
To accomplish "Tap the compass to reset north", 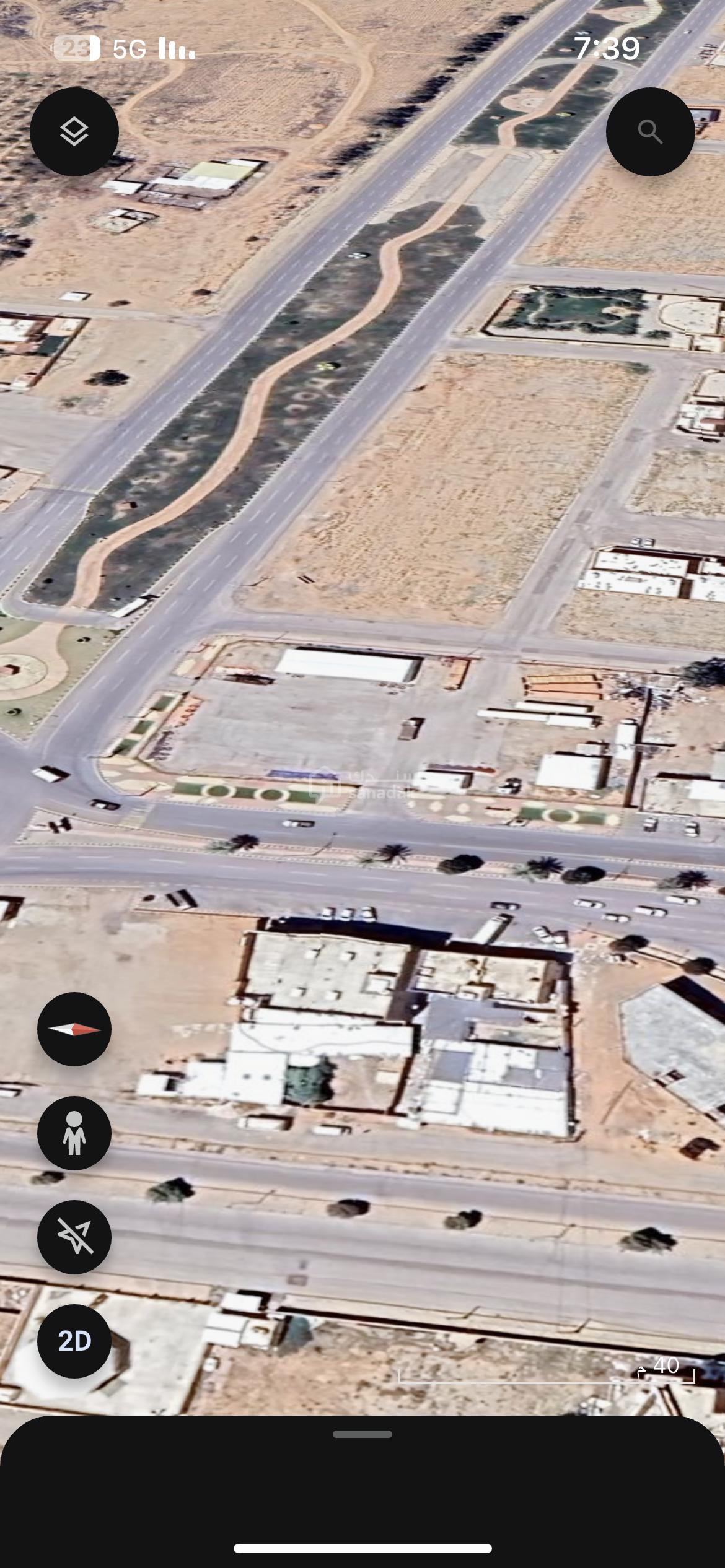I will pyautogui.click(x=74, y=1029).
